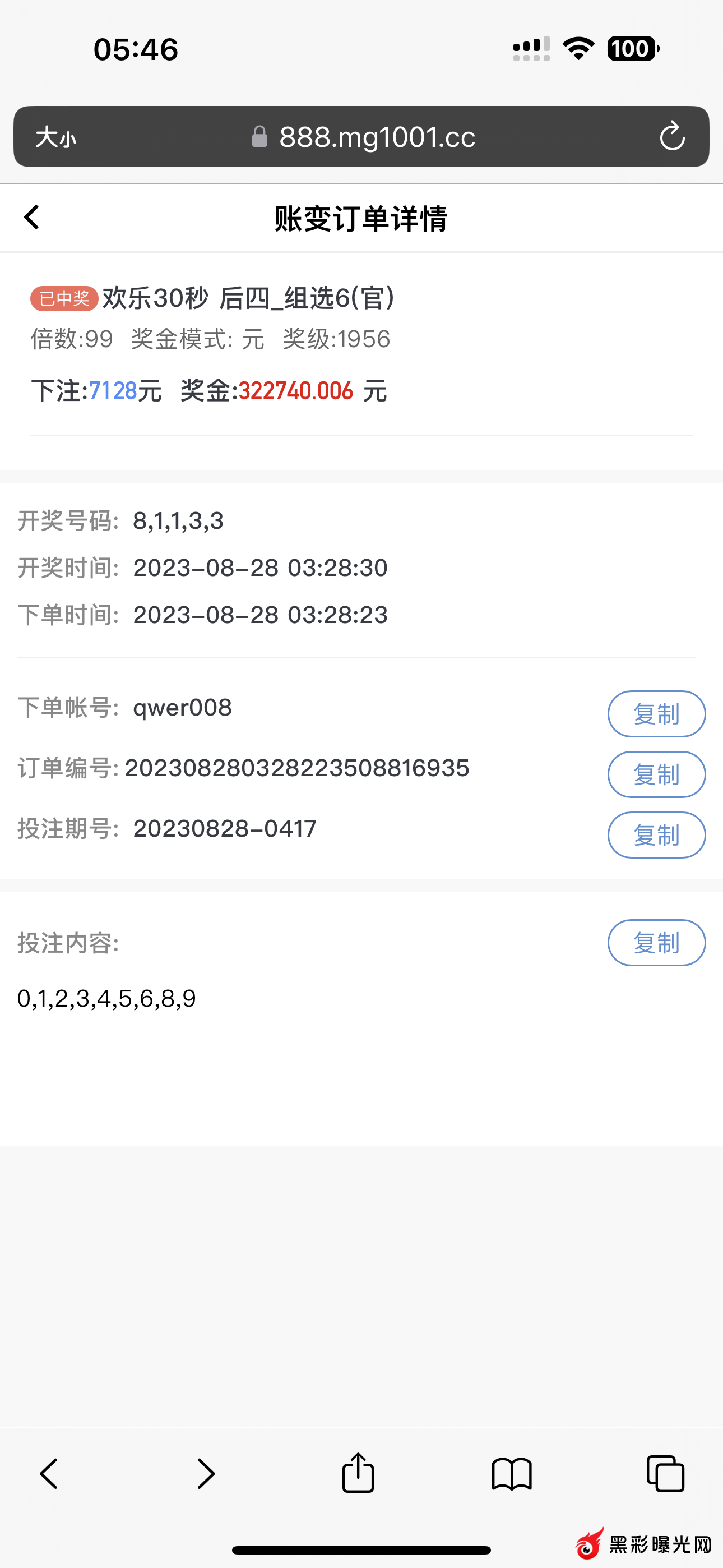Go forward in Safari

tap(206, 1473)
